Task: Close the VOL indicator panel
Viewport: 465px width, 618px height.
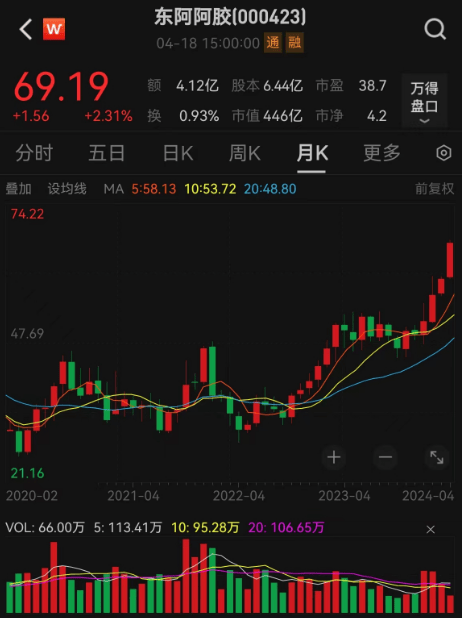Action: [430, 529]
